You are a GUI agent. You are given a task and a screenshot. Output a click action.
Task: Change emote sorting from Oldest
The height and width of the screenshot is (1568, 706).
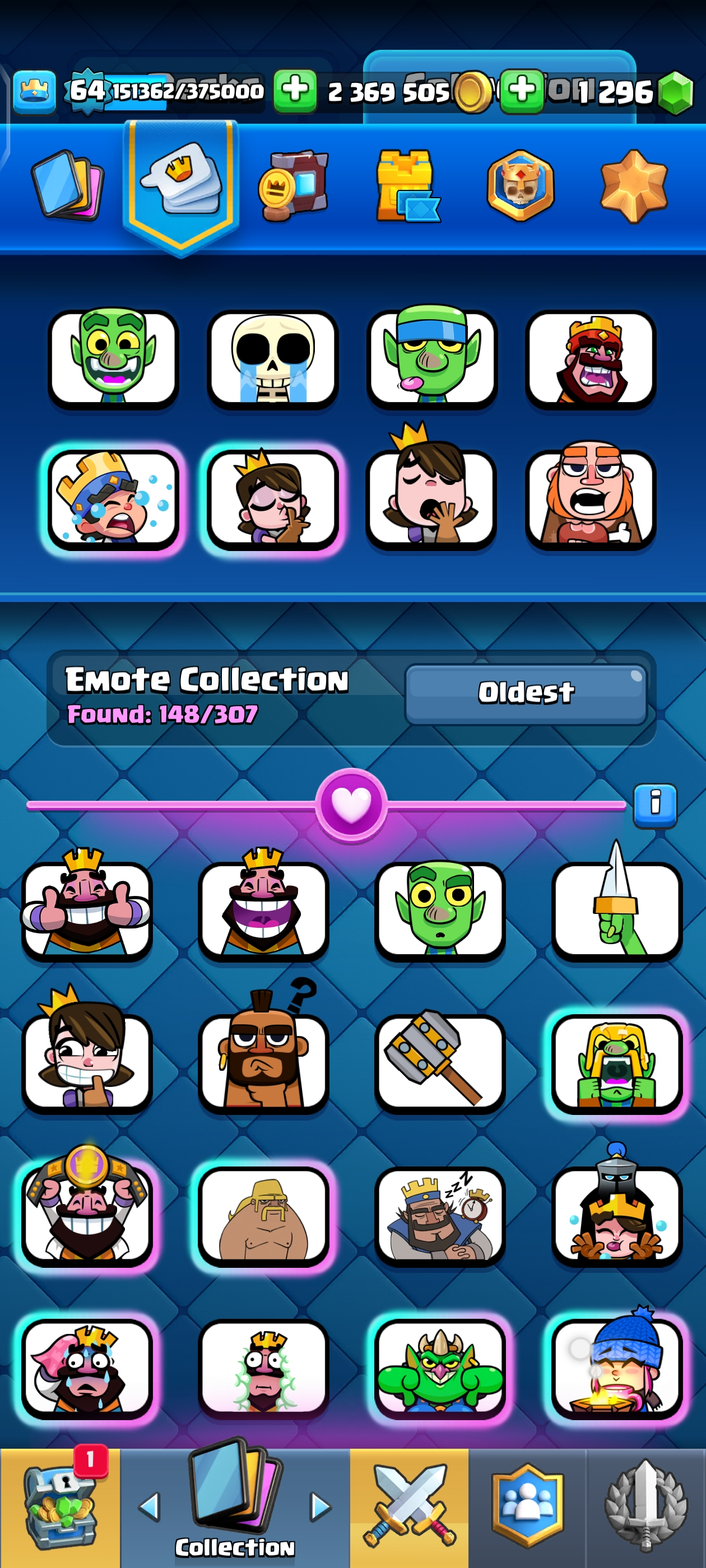click(525, 693)
